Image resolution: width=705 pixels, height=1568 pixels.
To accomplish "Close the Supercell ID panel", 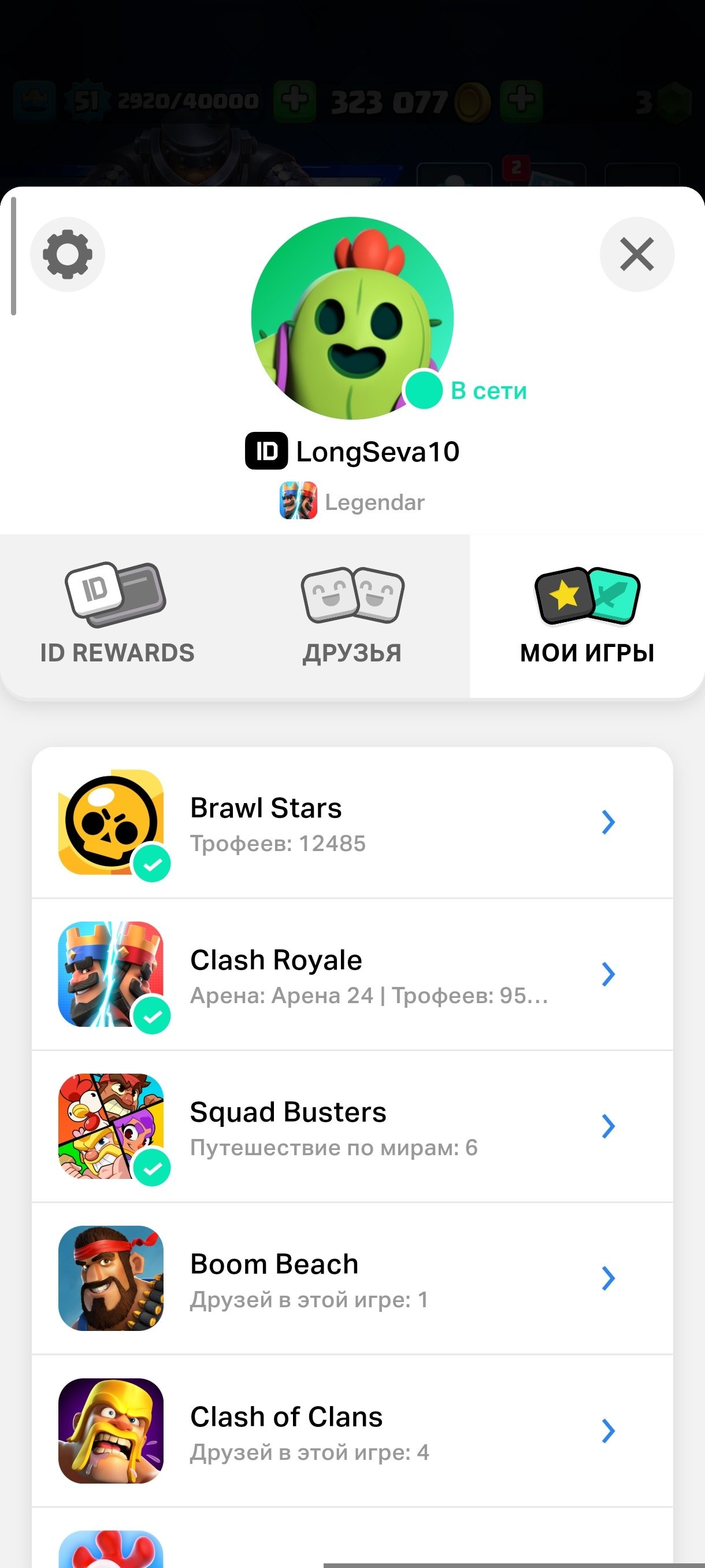I will (637, 254).
